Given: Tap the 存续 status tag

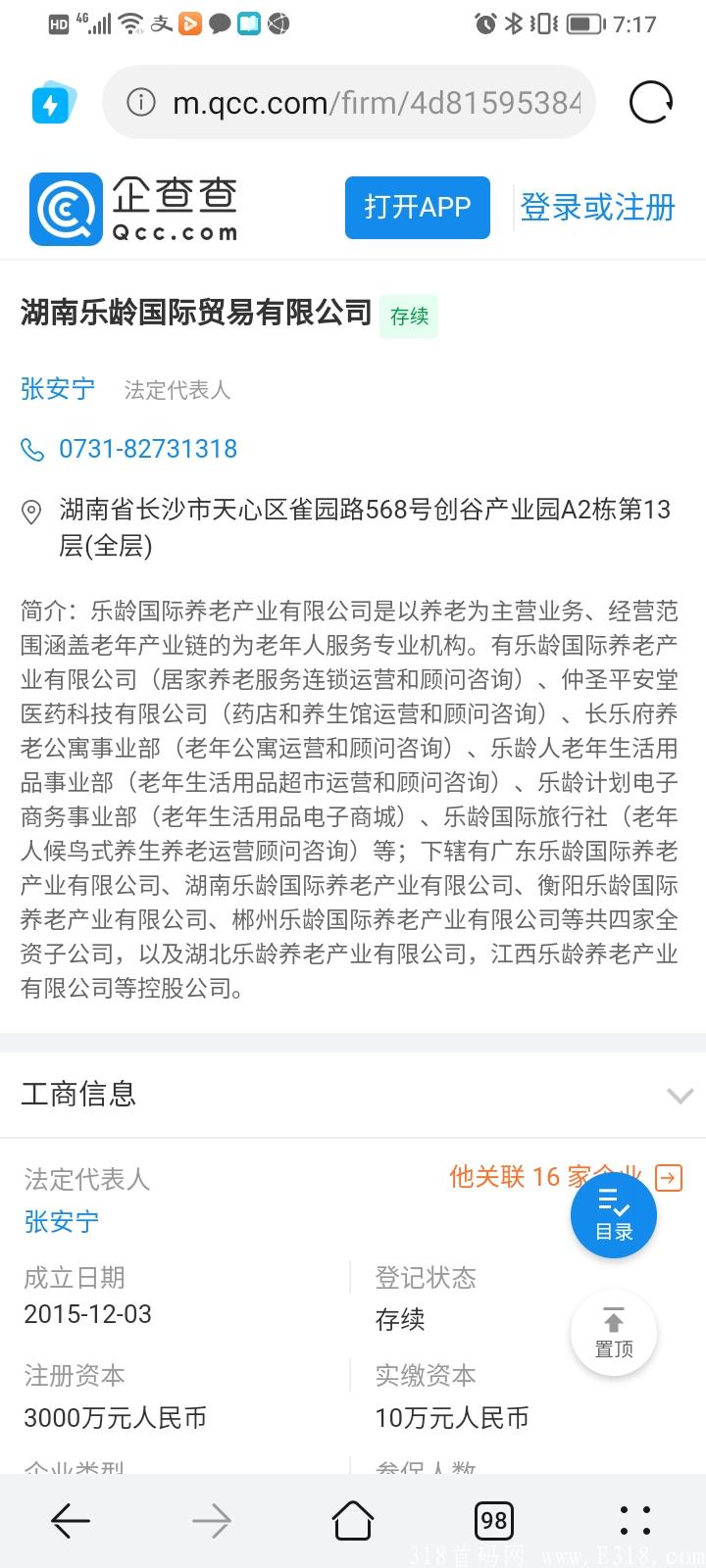Looking at the screenshot, I should point(409,316).
